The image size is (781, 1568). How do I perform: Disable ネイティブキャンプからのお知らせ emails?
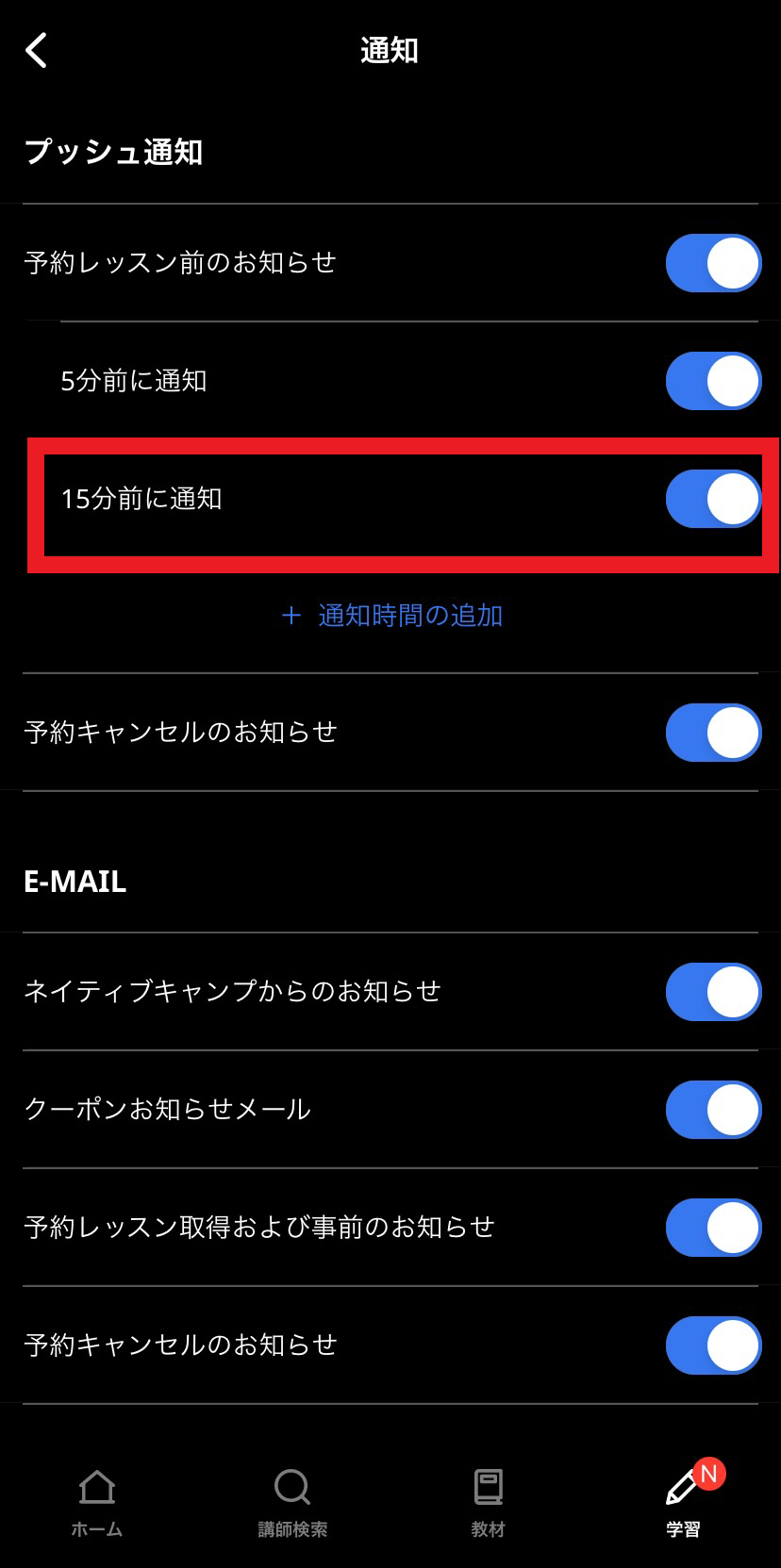tap(713, 992)
